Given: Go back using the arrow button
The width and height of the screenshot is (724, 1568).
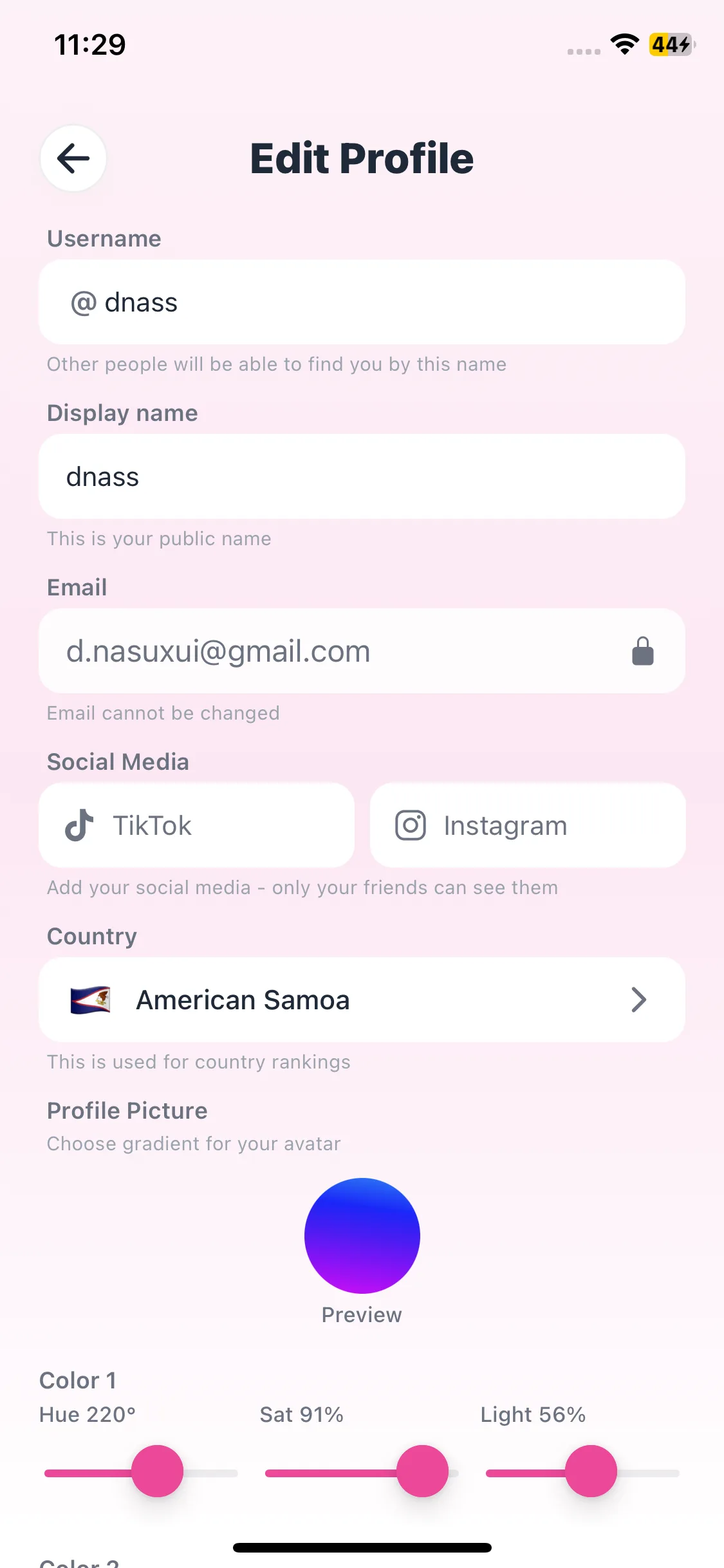Looking at the screenshot, I should 73,158.
